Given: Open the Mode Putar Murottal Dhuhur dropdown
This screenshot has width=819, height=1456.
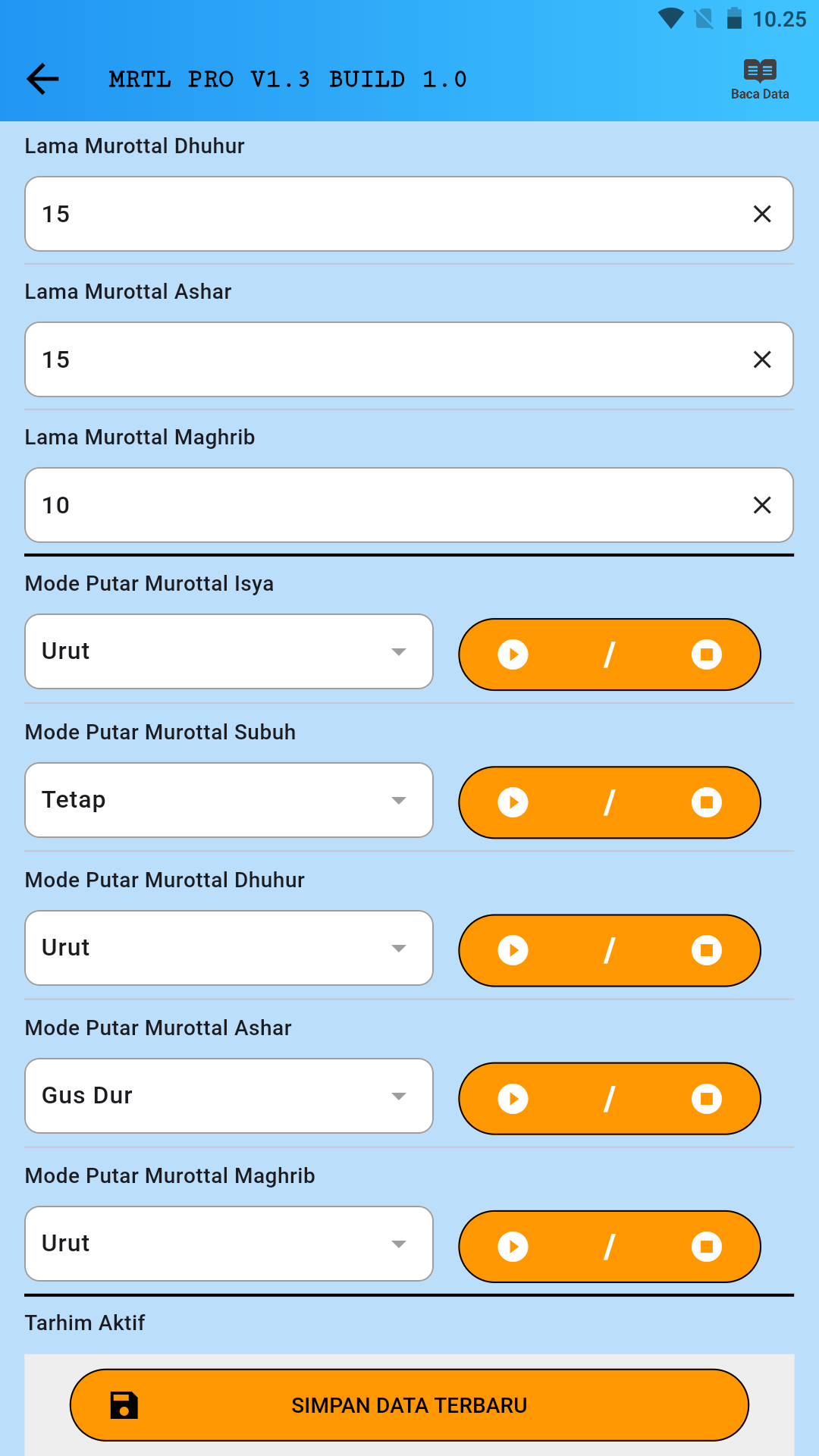Looking at the screenshot, I should (x=229, y=948).
